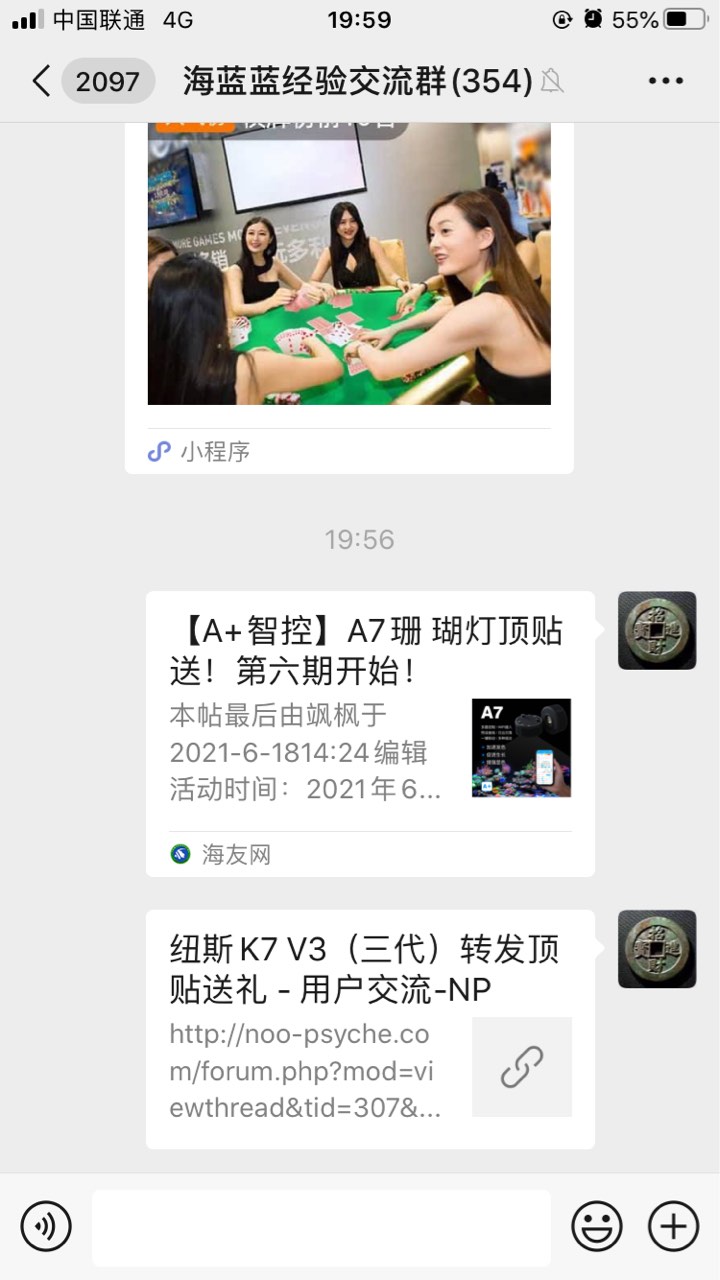
Task: View the sender's avatar beside the K7 V3 link
Action: coord(656,948)
